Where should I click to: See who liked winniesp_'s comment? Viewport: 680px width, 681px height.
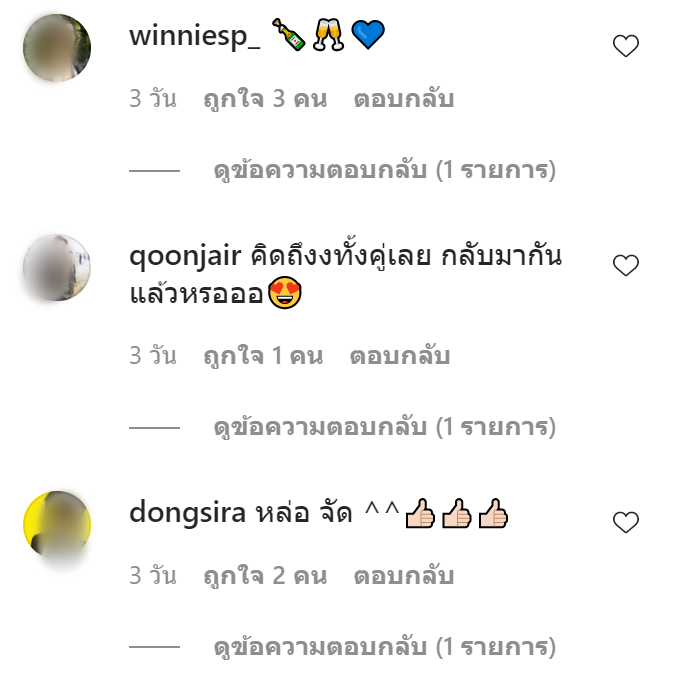264,99
